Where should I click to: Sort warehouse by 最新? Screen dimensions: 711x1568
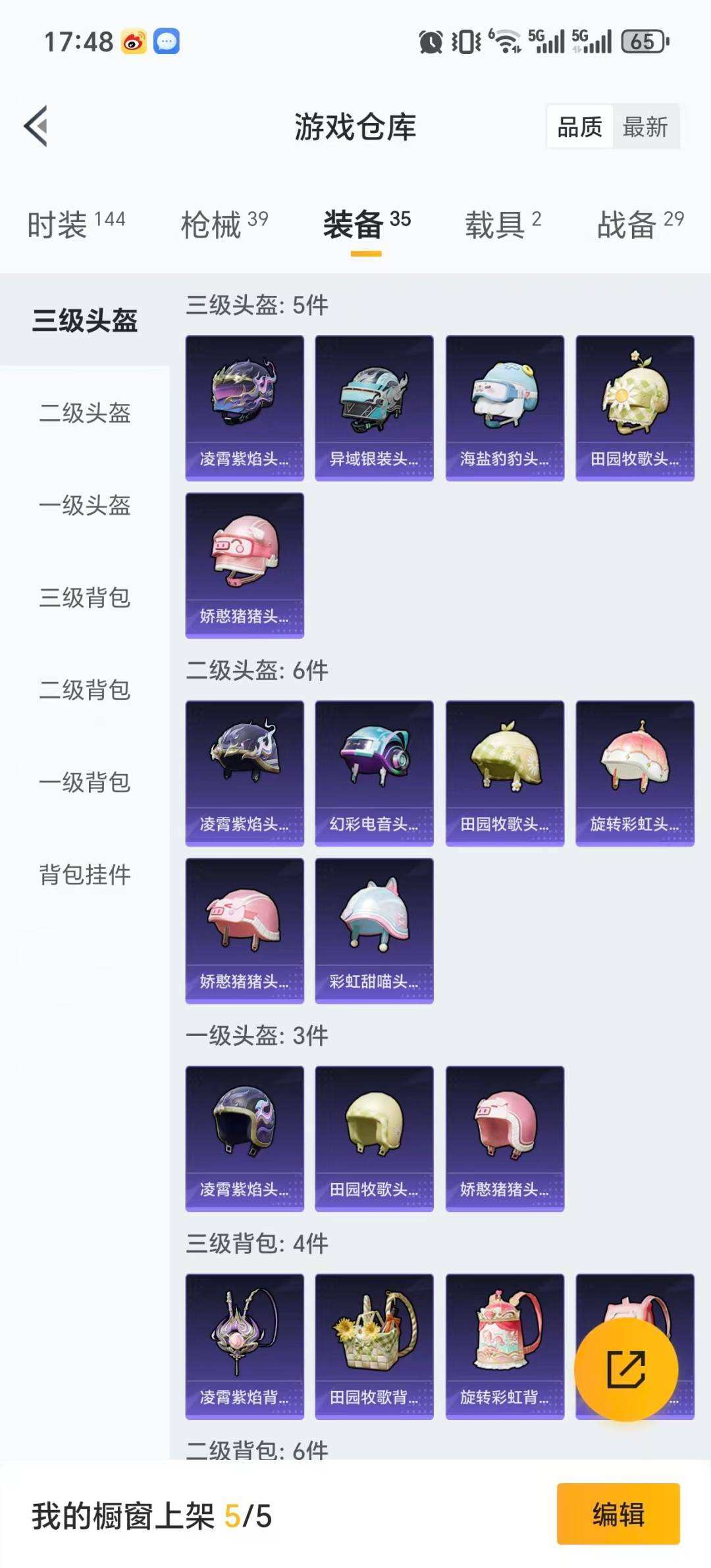645,126
